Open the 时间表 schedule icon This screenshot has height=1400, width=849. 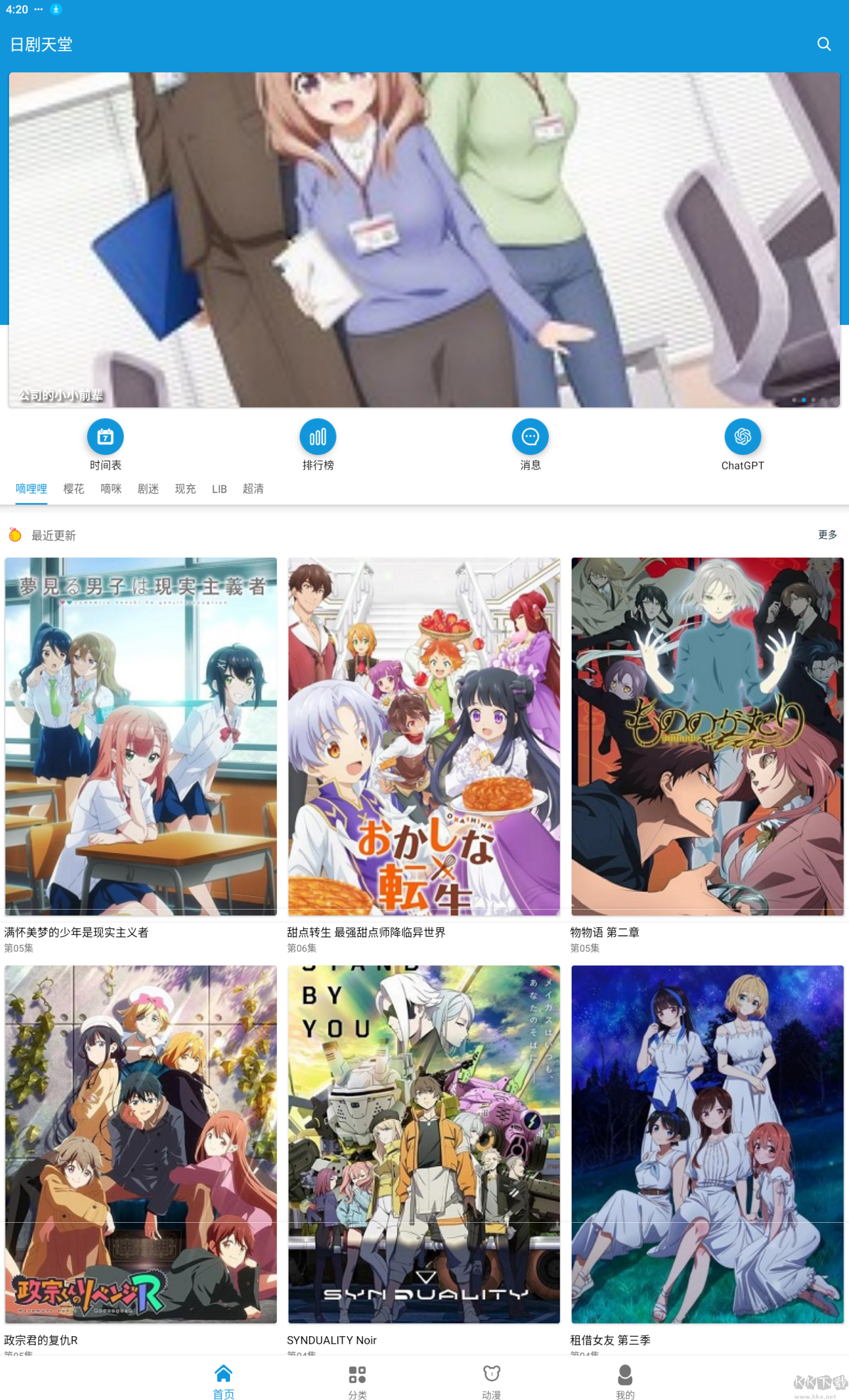pyautogui.click(x=104, y=436)
